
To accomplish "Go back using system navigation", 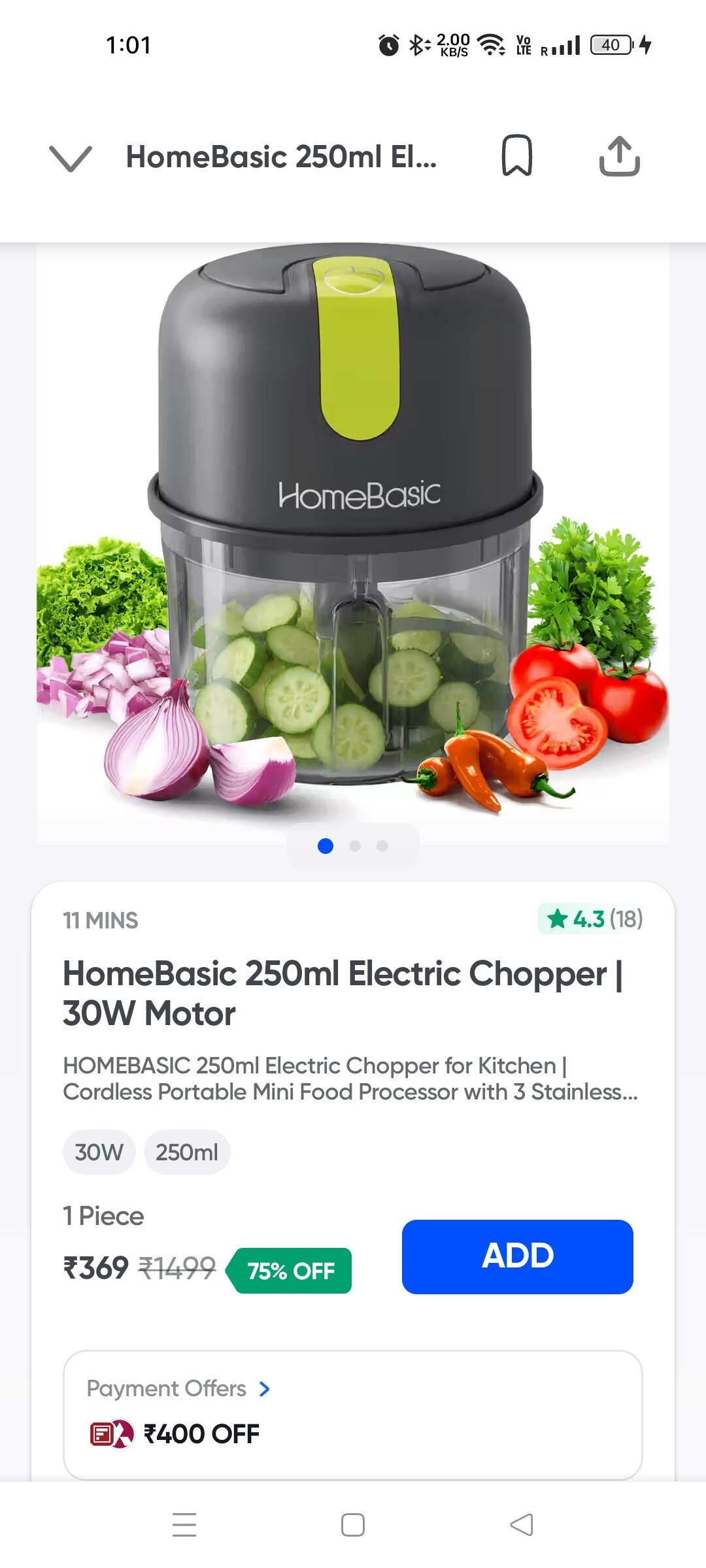I will [521, 1525].
